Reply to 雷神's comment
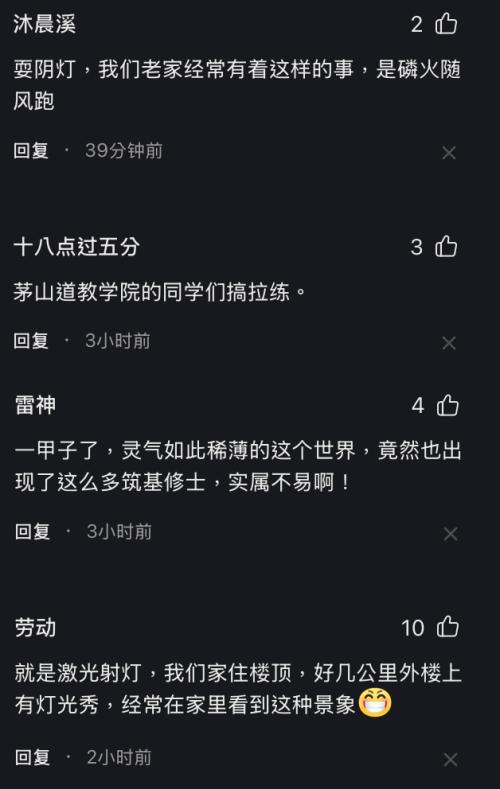500x789 pixels. [x=33, y=531]
